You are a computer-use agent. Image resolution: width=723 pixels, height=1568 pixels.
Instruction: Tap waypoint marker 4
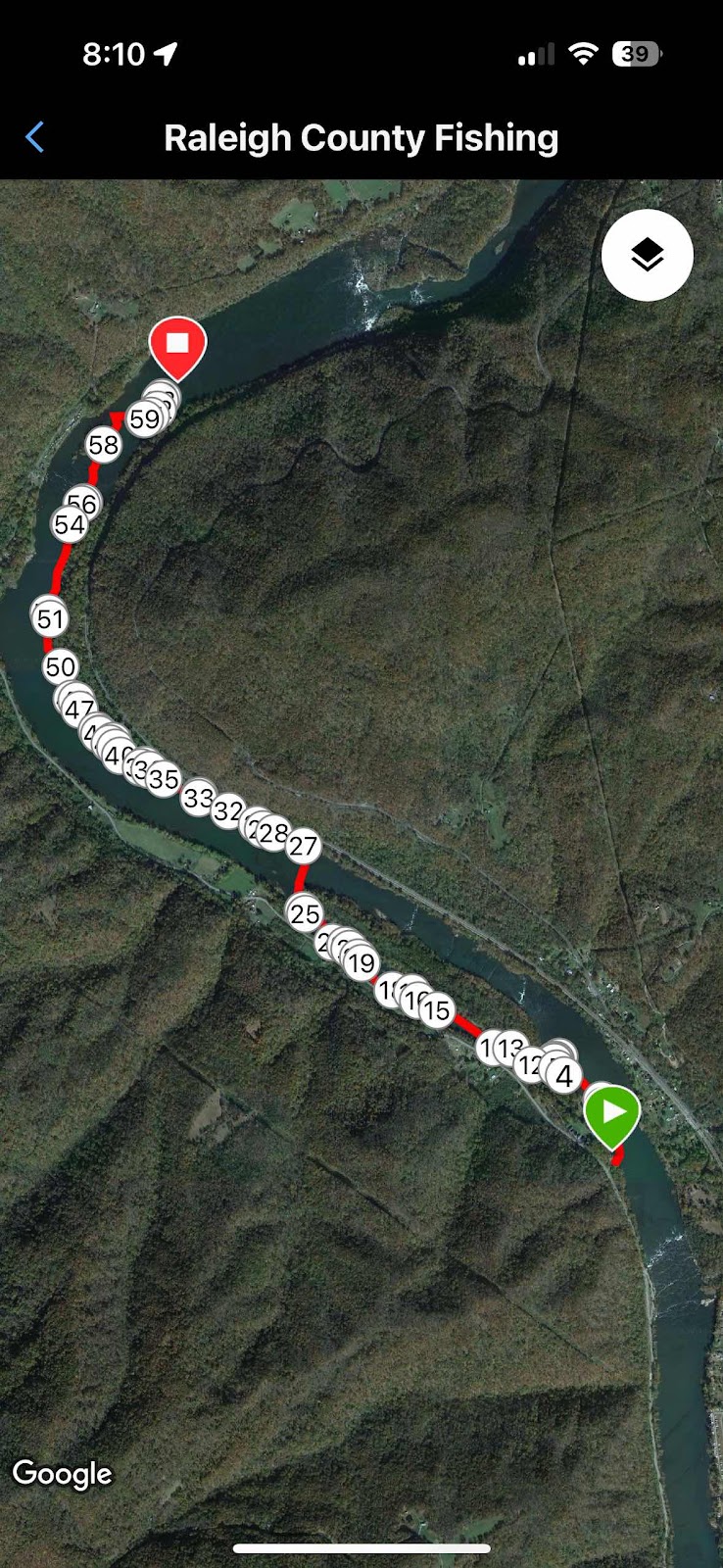(x=563, y=1078)
